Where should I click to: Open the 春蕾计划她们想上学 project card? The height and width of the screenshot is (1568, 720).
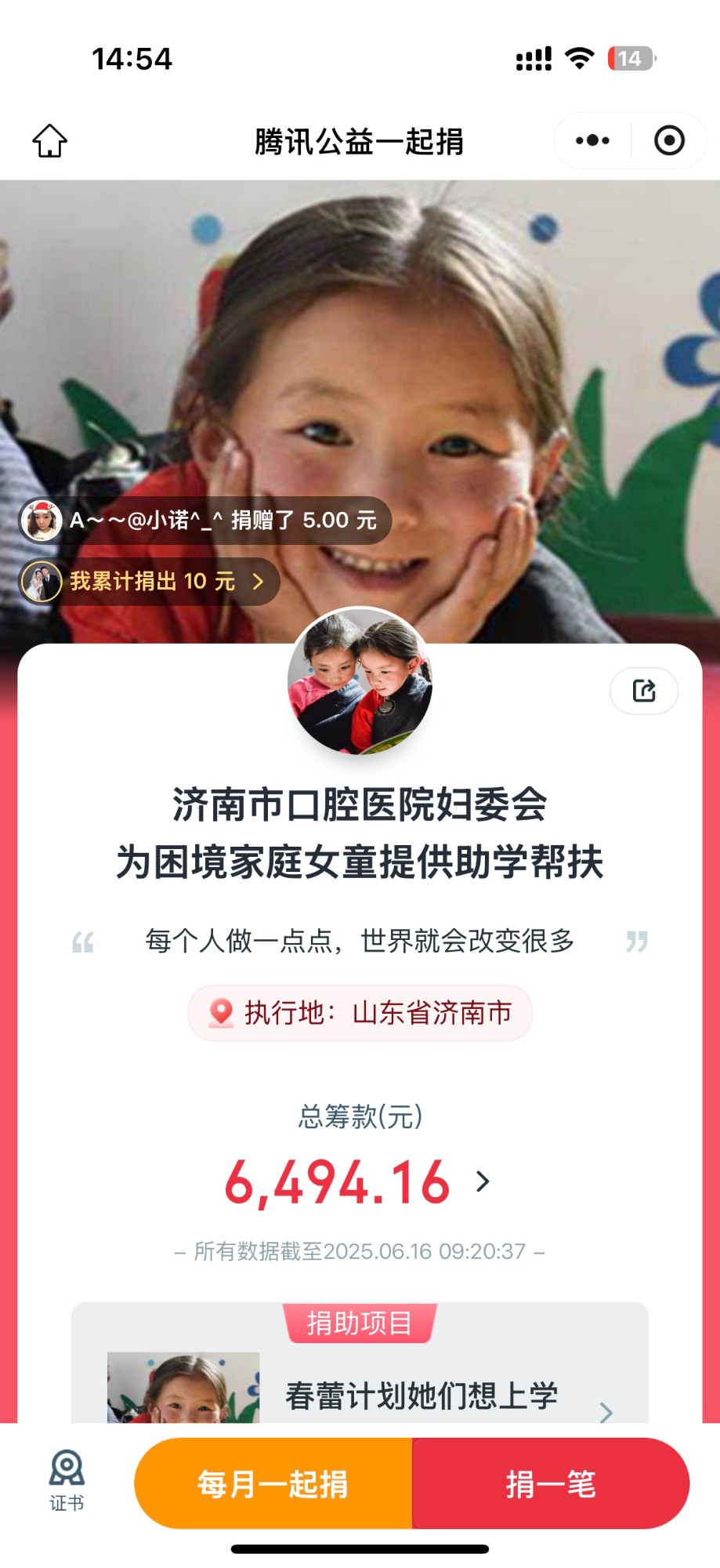[422, 1396]
